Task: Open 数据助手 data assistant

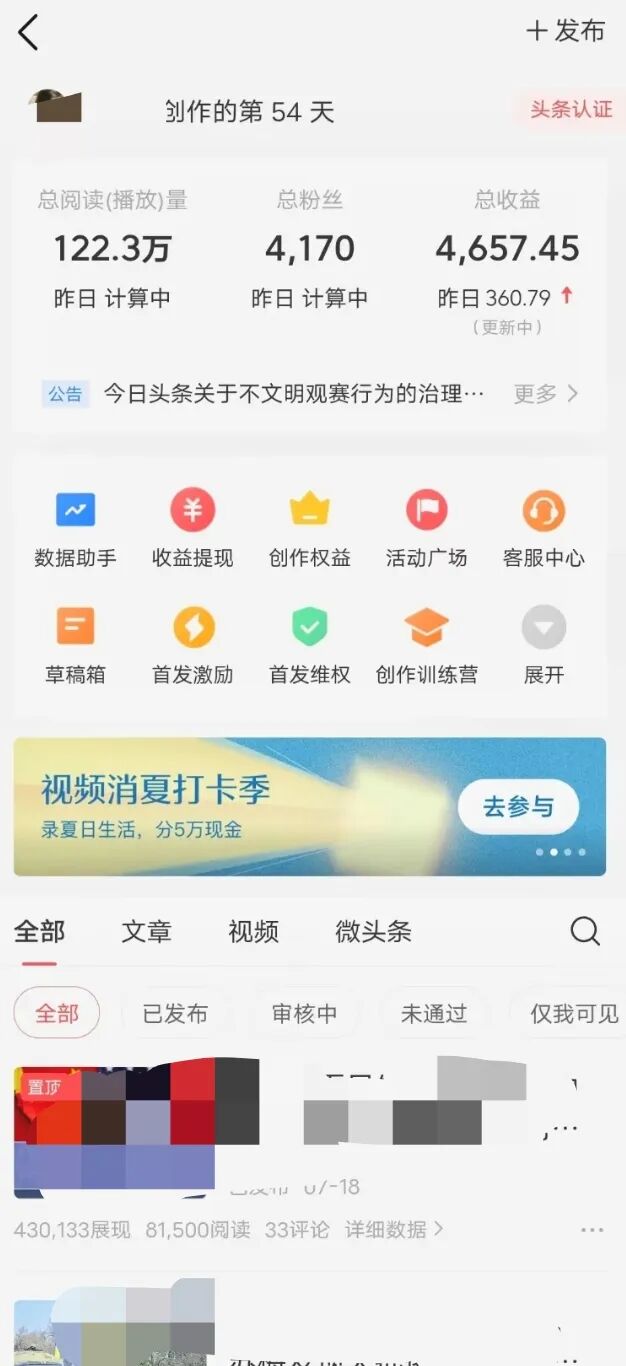Action: click(x=75, y=528)
